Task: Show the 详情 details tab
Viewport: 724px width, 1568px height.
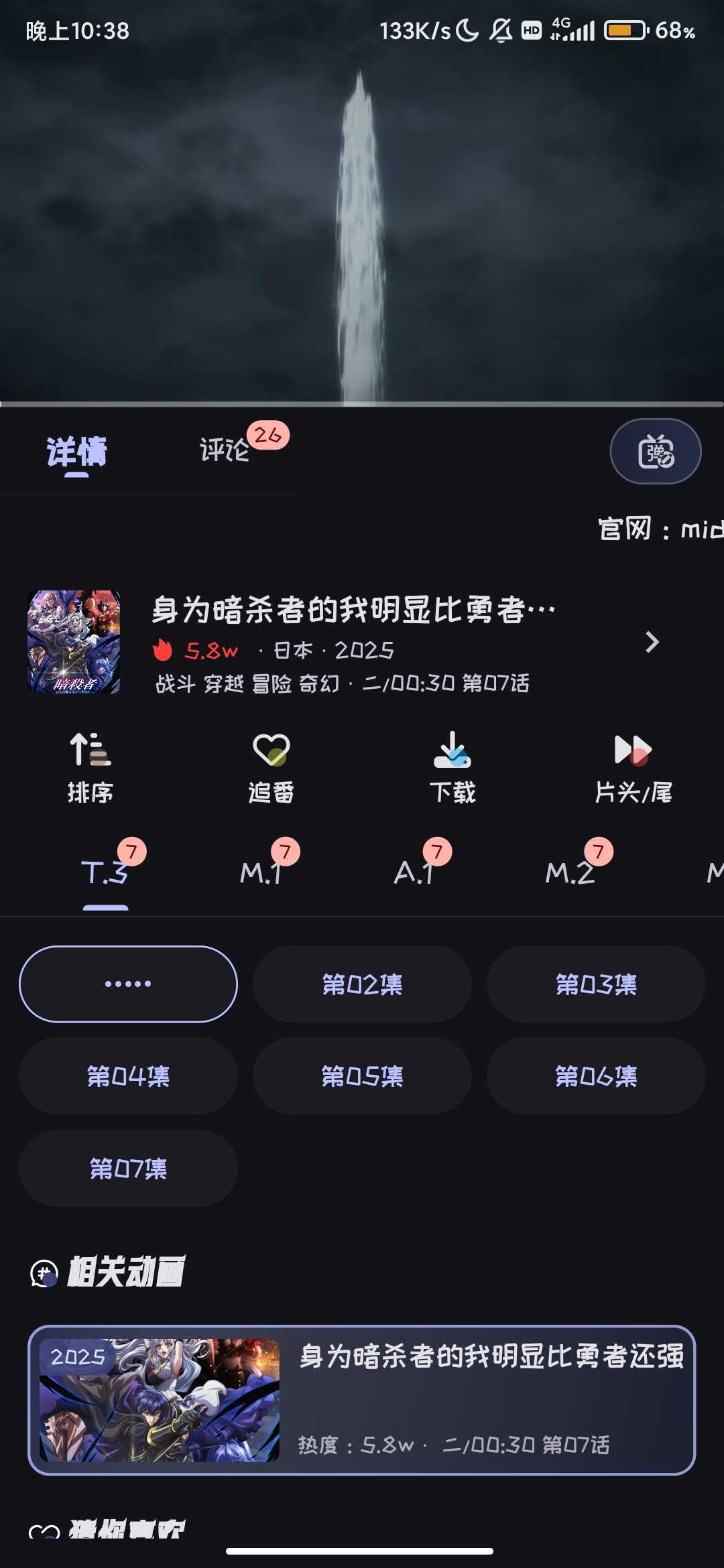Action: click(76, 451)
